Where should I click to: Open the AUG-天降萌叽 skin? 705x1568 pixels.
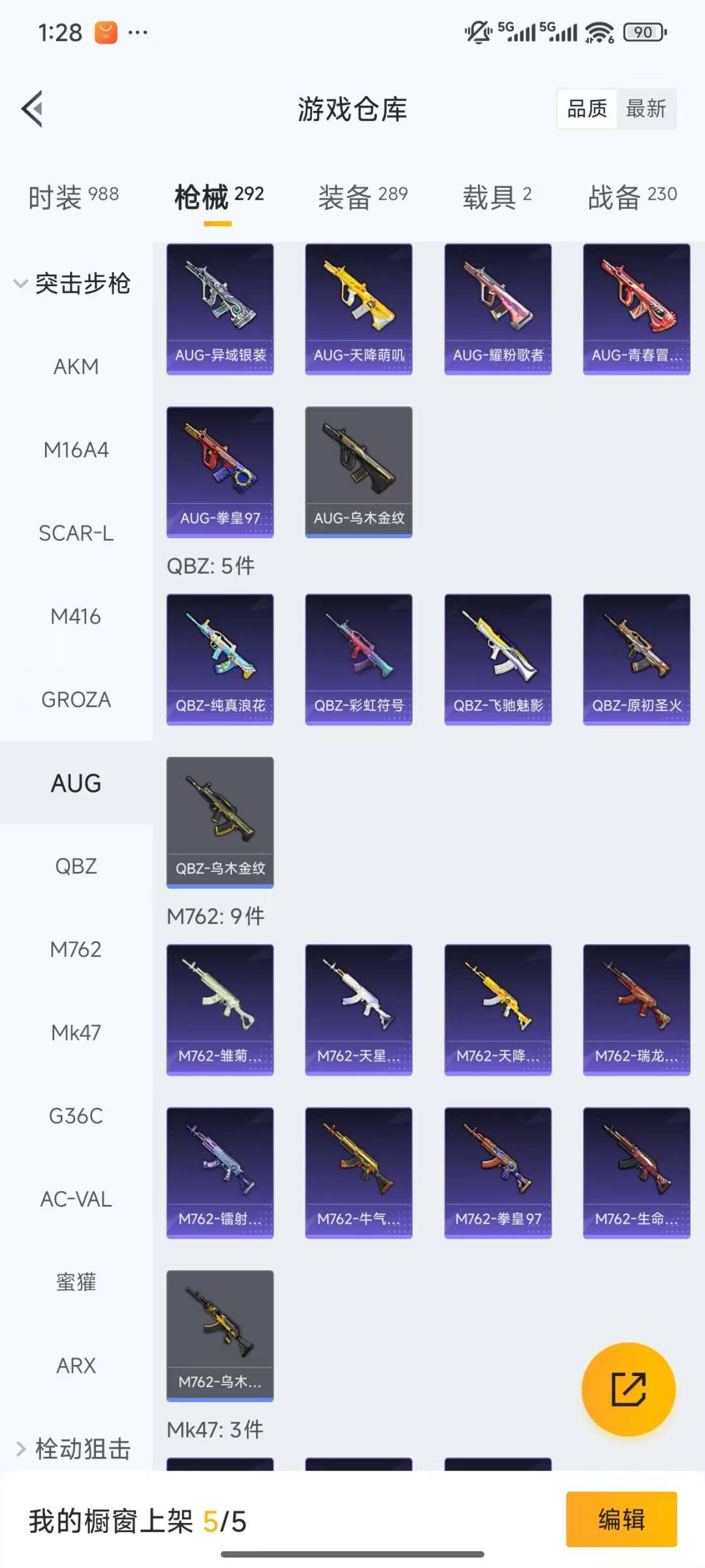coord(358,308)
